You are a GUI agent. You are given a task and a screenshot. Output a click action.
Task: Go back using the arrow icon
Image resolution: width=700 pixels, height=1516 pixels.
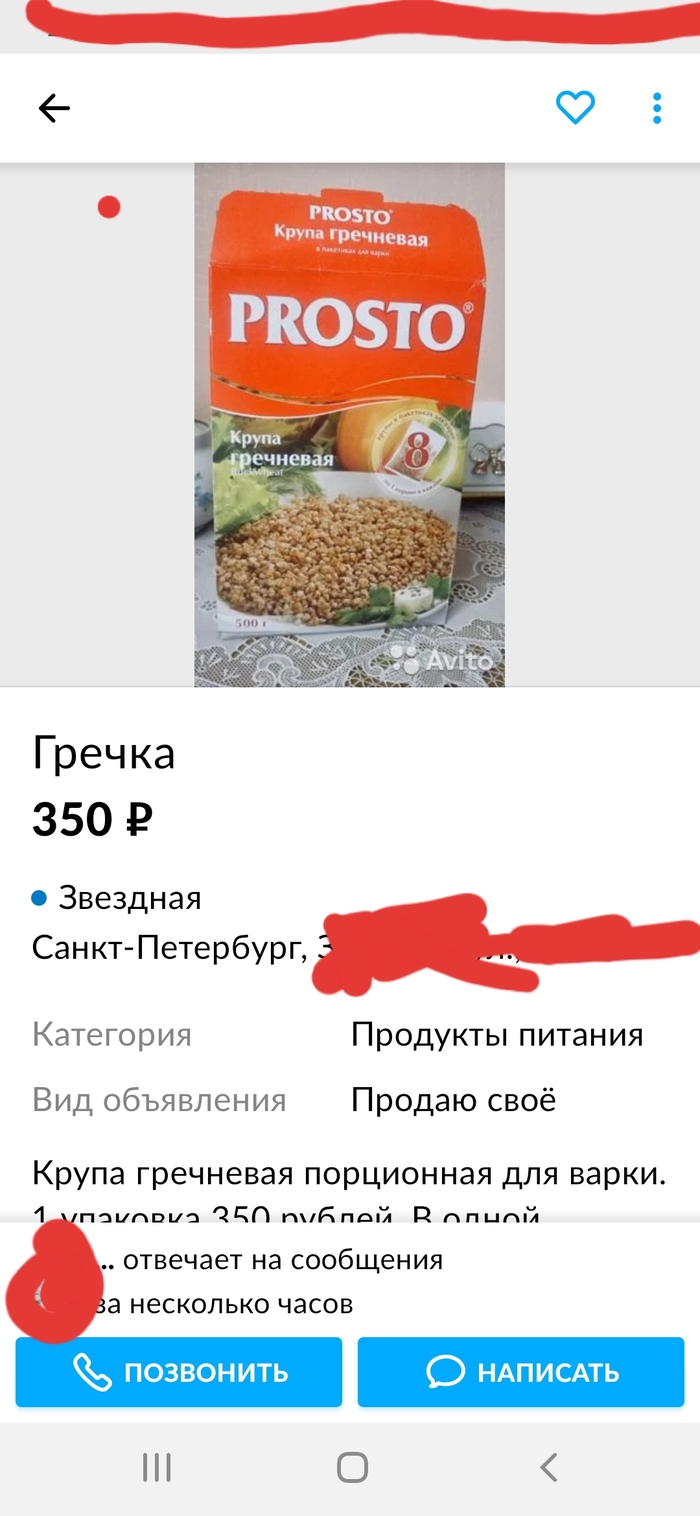(54, 108)
